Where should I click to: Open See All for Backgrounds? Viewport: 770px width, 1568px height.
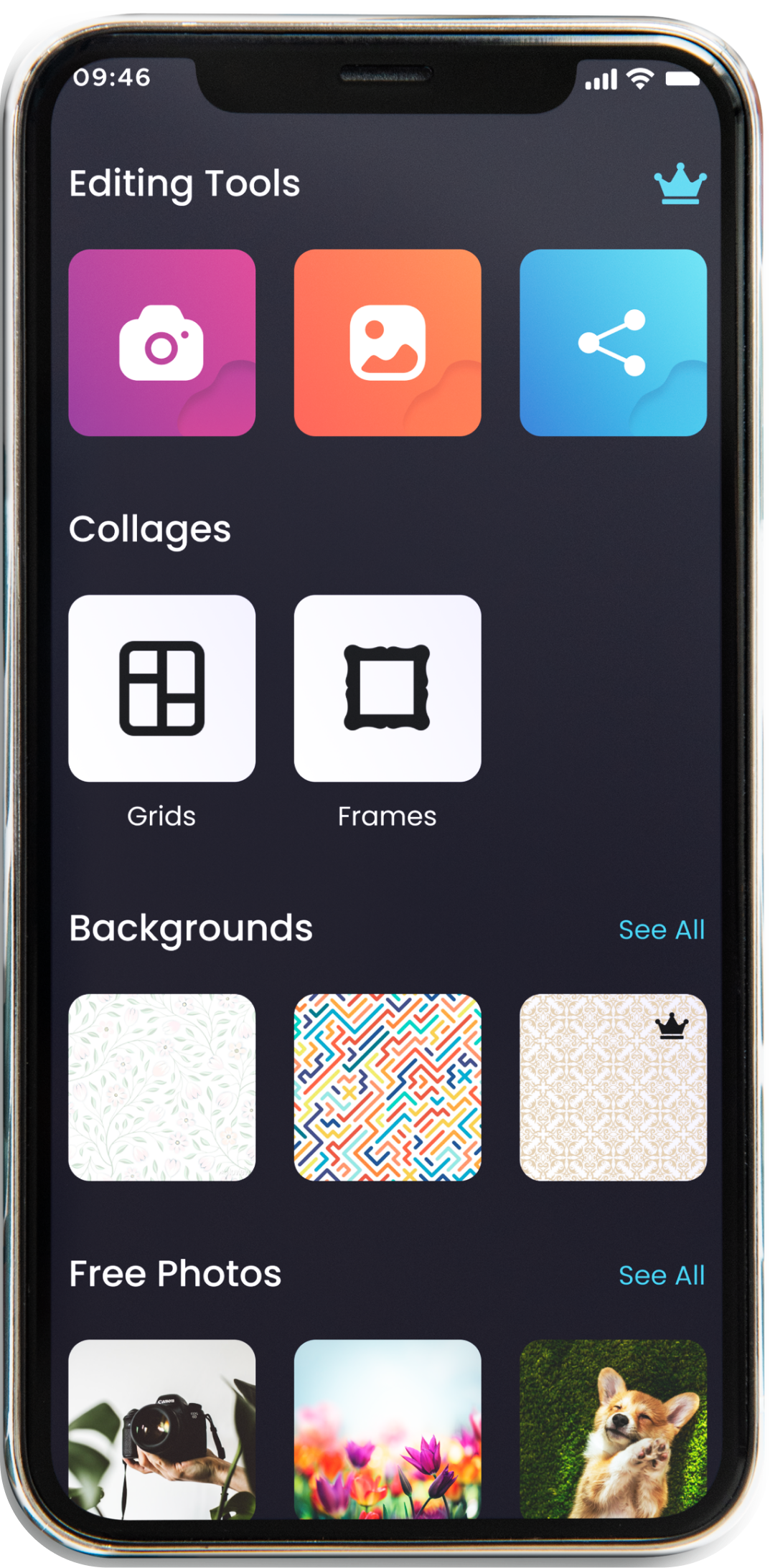click(x=663, y=930)
